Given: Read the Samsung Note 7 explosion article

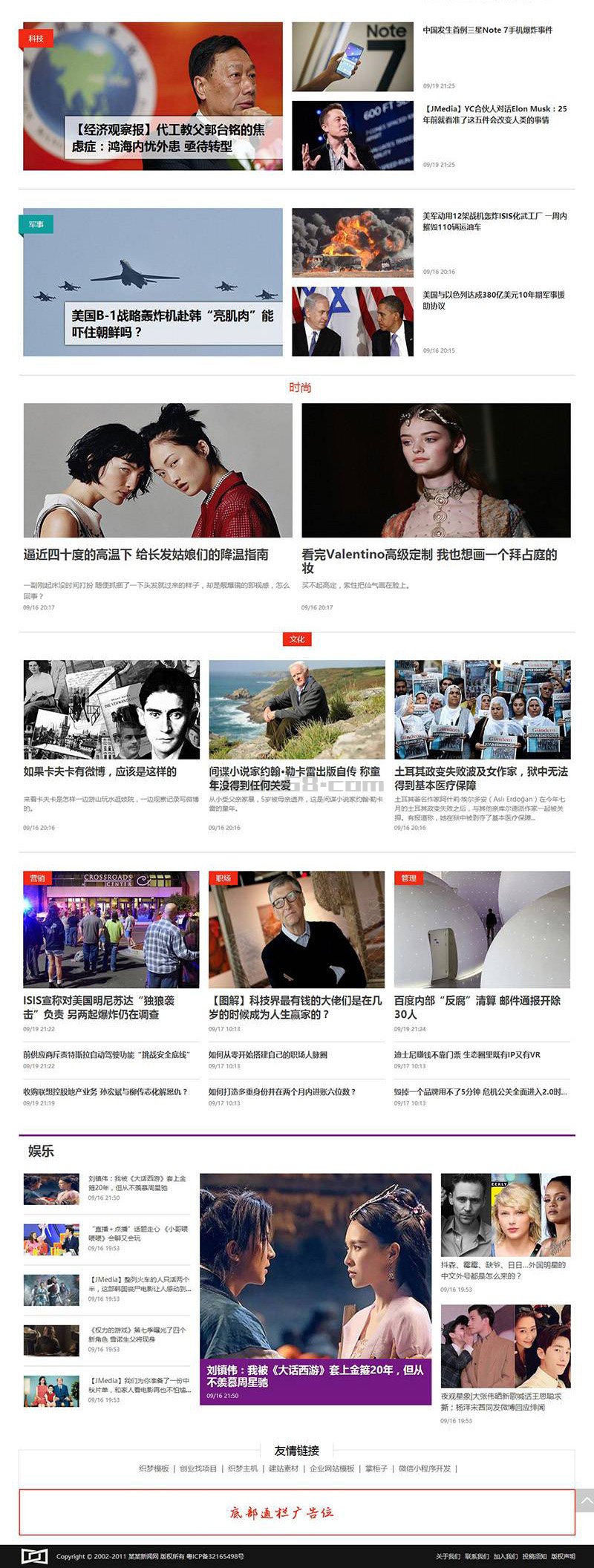Looking at the screenshot, I should [x=489, y=33].
